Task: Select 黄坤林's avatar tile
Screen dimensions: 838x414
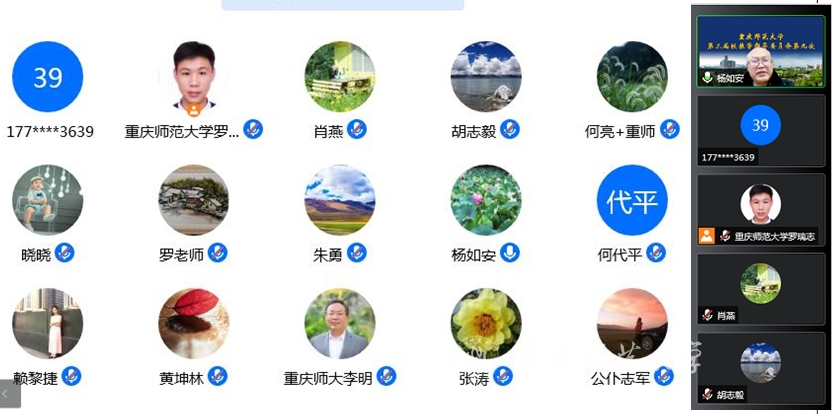Action: click(x=193, y=324)
